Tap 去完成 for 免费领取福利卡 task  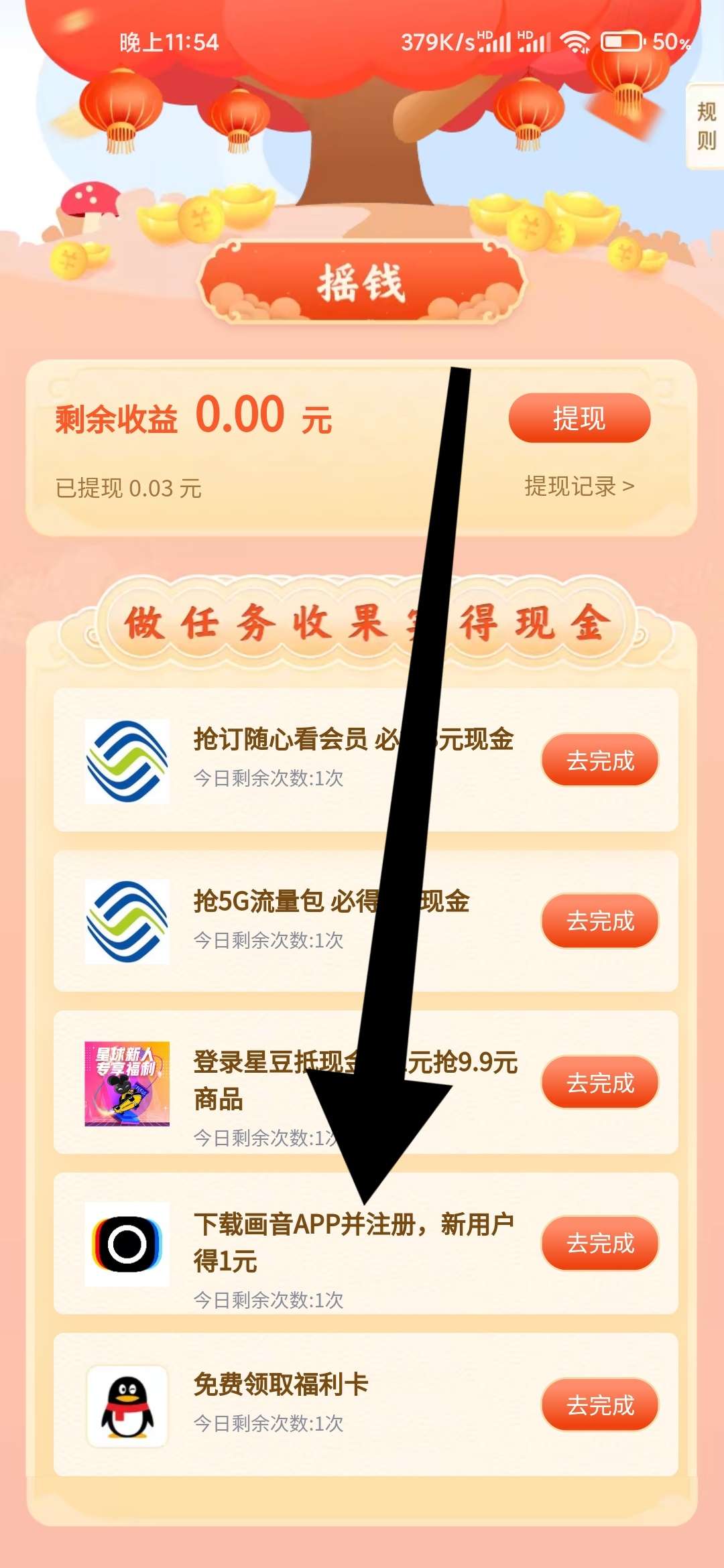coord(599,1404)
